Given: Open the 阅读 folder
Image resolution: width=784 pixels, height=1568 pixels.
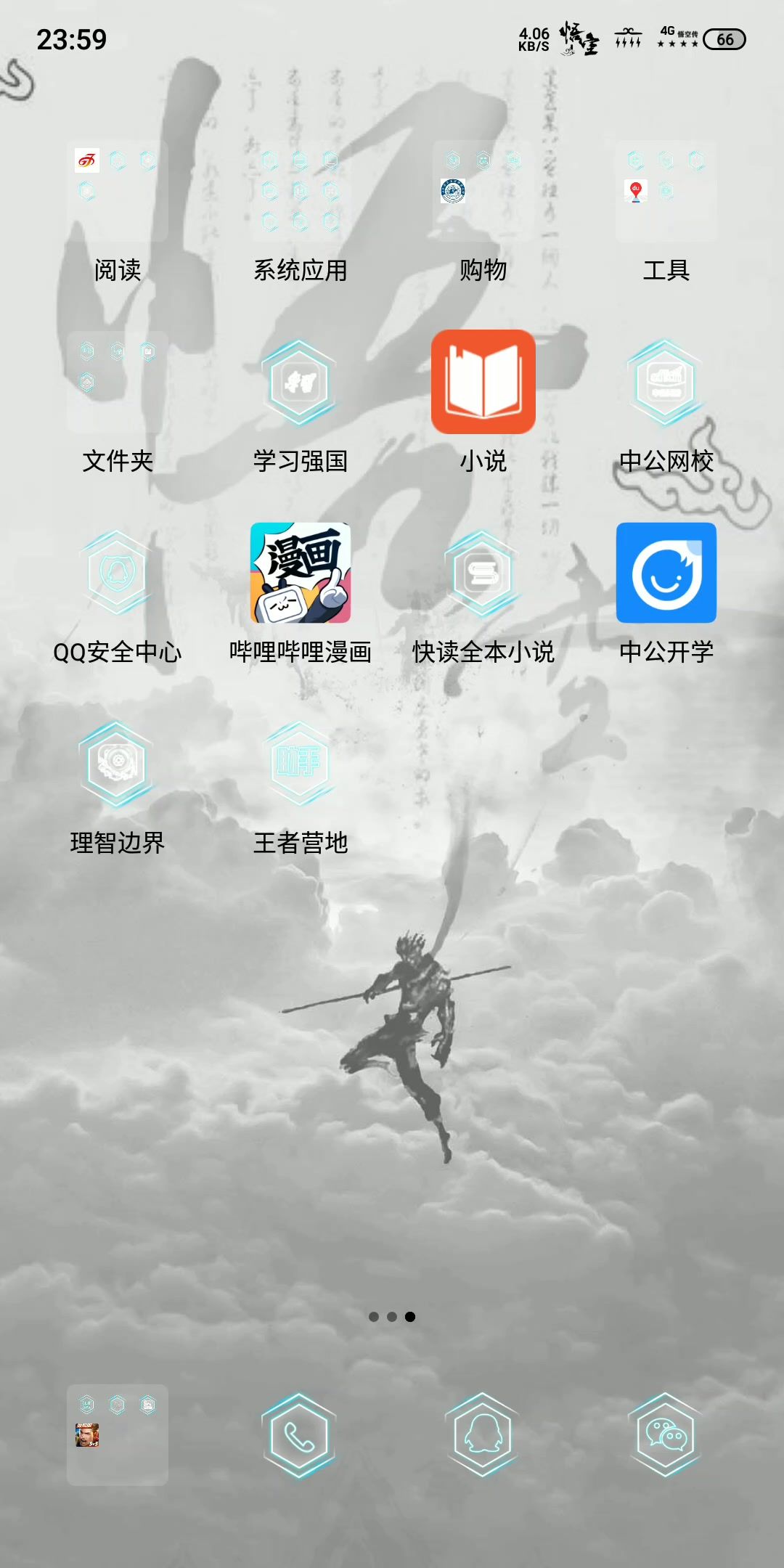Looking at the screenshot, I should (118, 192).
